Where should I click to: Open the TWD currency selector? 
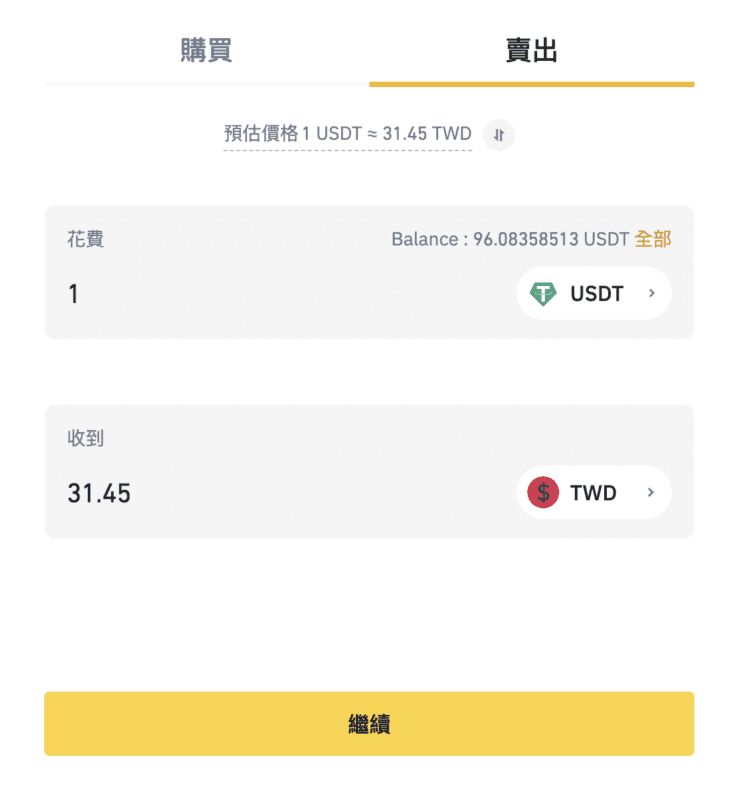coord(593,492)
